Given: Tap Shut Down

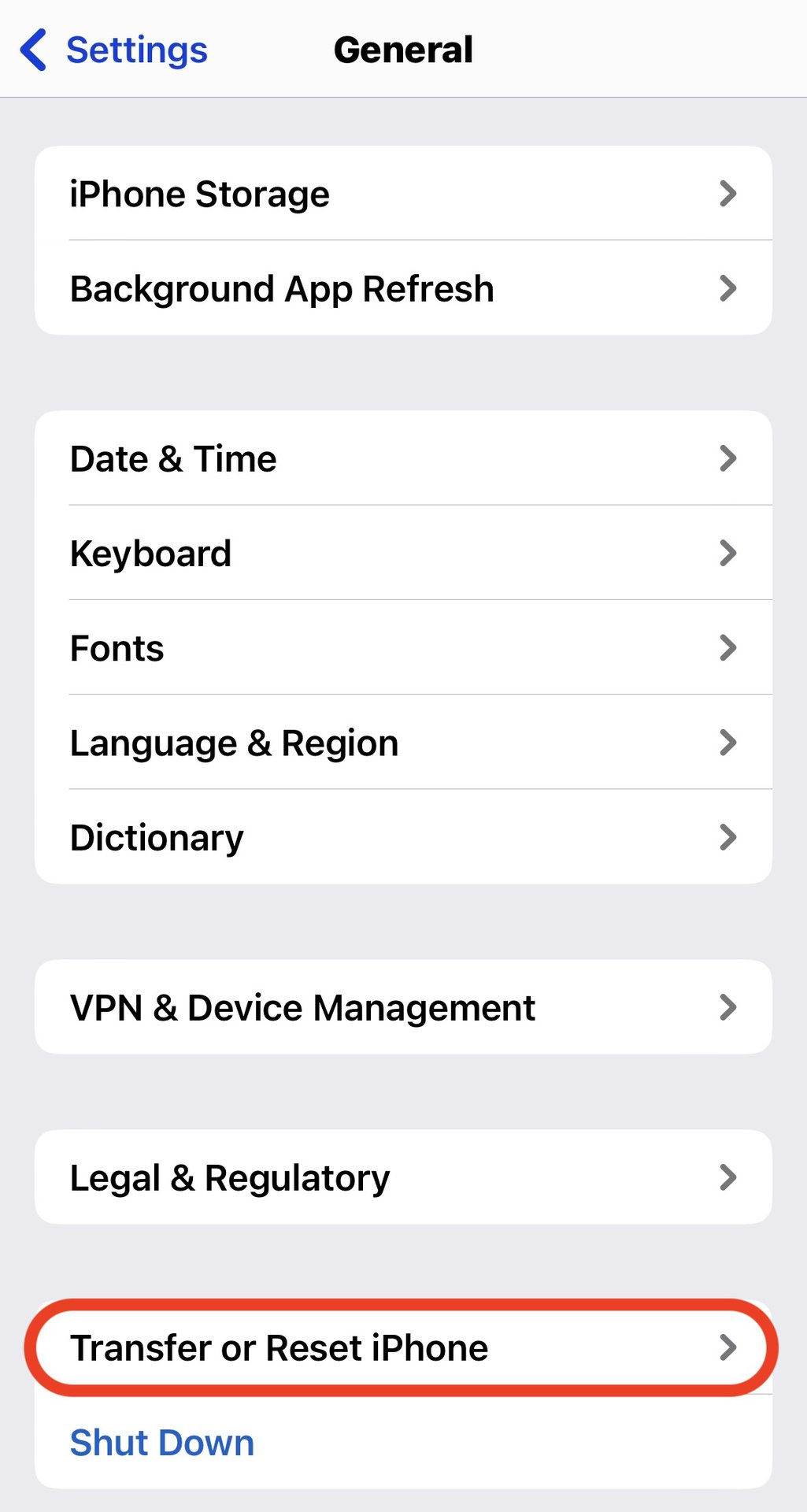Looking at the screenshot, I should pyautogui.click(x=162, y=1443).
